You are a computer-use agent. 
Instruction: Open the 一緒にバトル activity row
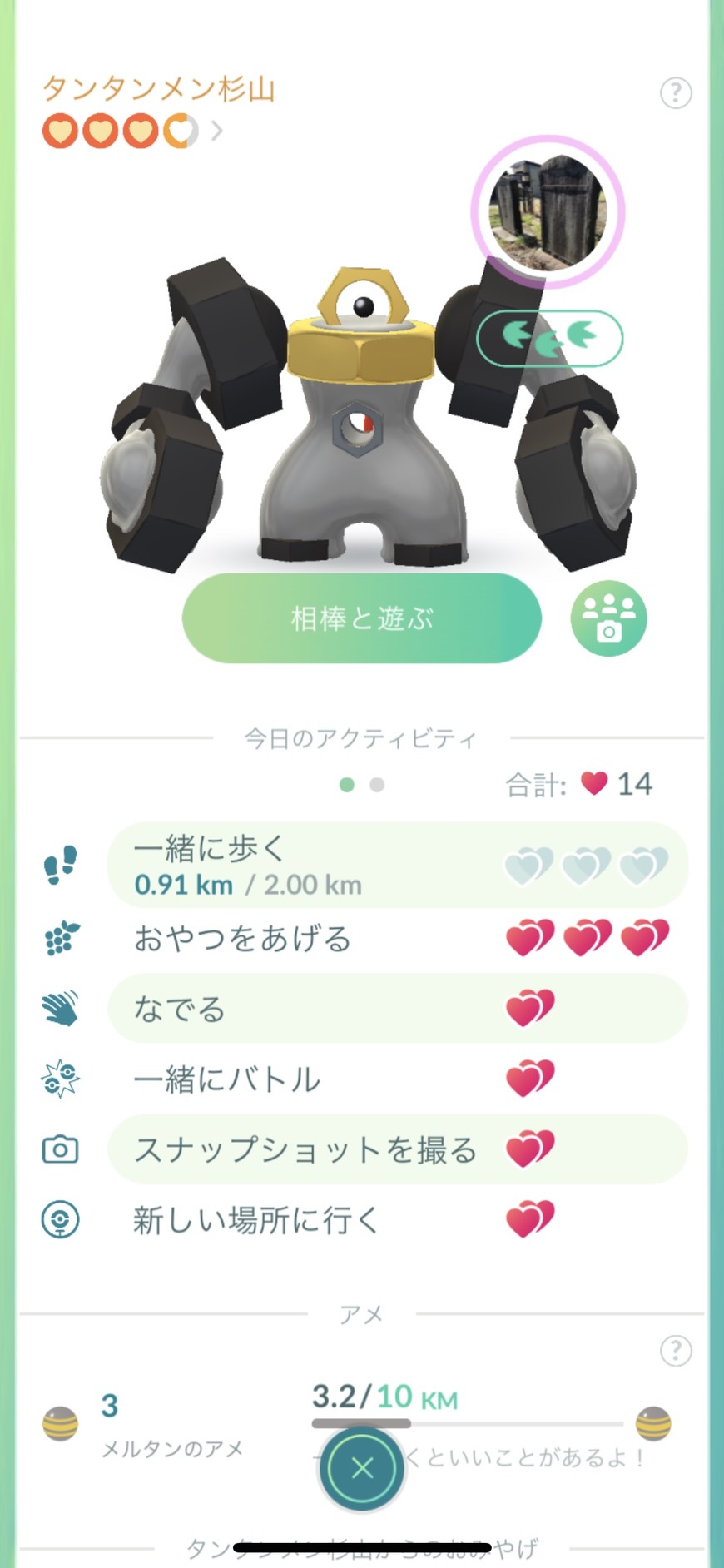pos(397,1079)
